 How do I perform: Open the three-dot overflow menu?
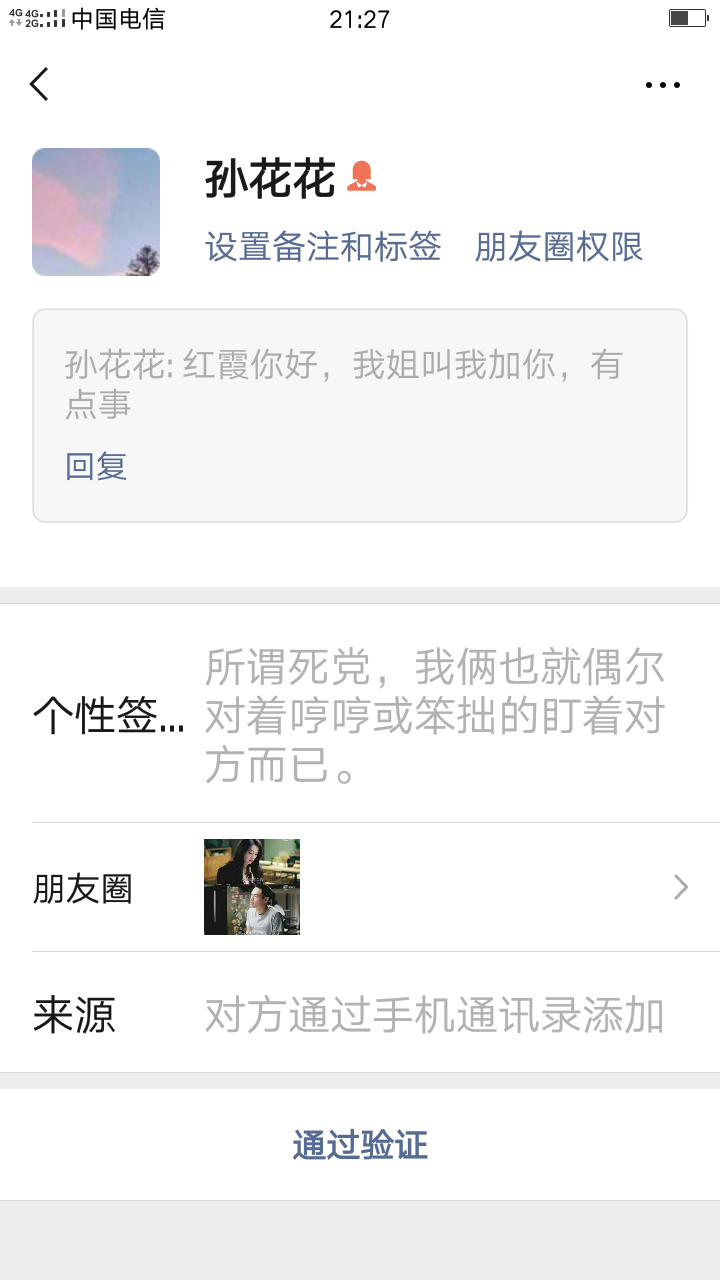662,85
